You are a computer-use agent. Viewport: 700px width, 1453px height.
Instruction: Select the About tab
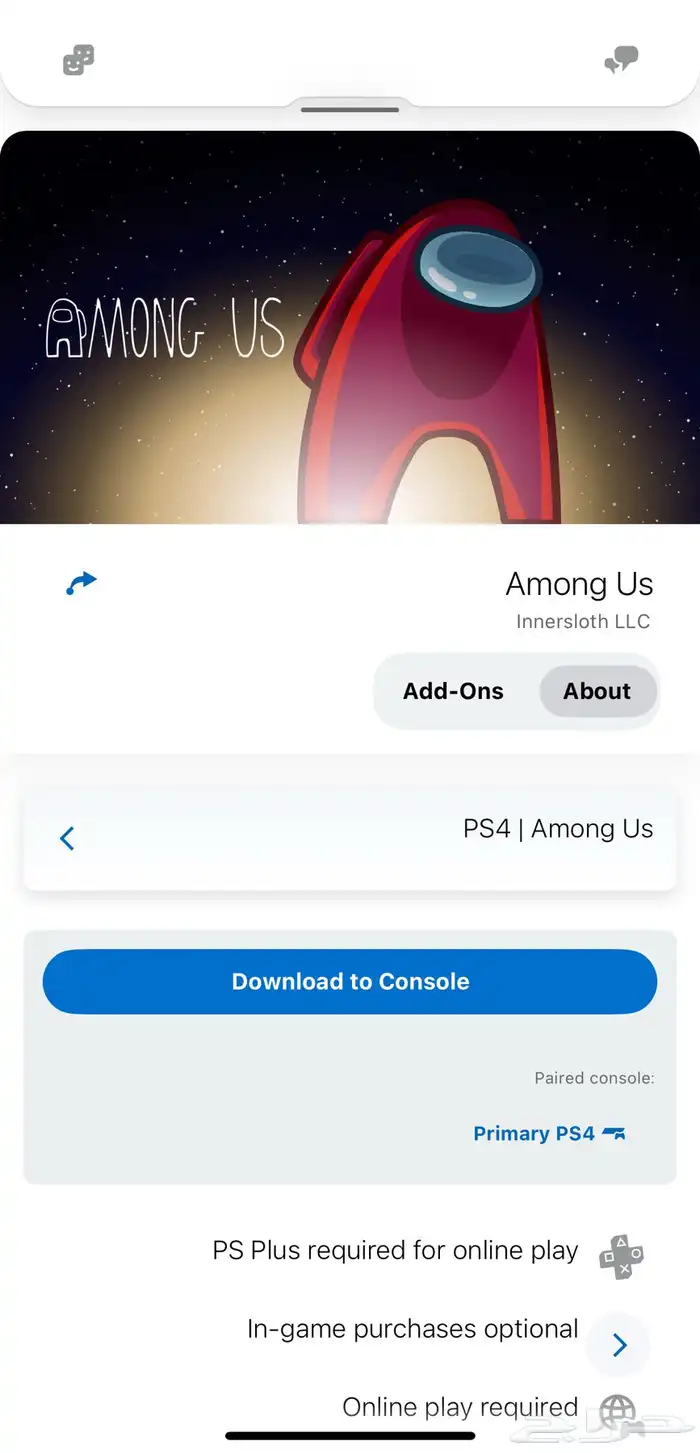coord(597,691)
